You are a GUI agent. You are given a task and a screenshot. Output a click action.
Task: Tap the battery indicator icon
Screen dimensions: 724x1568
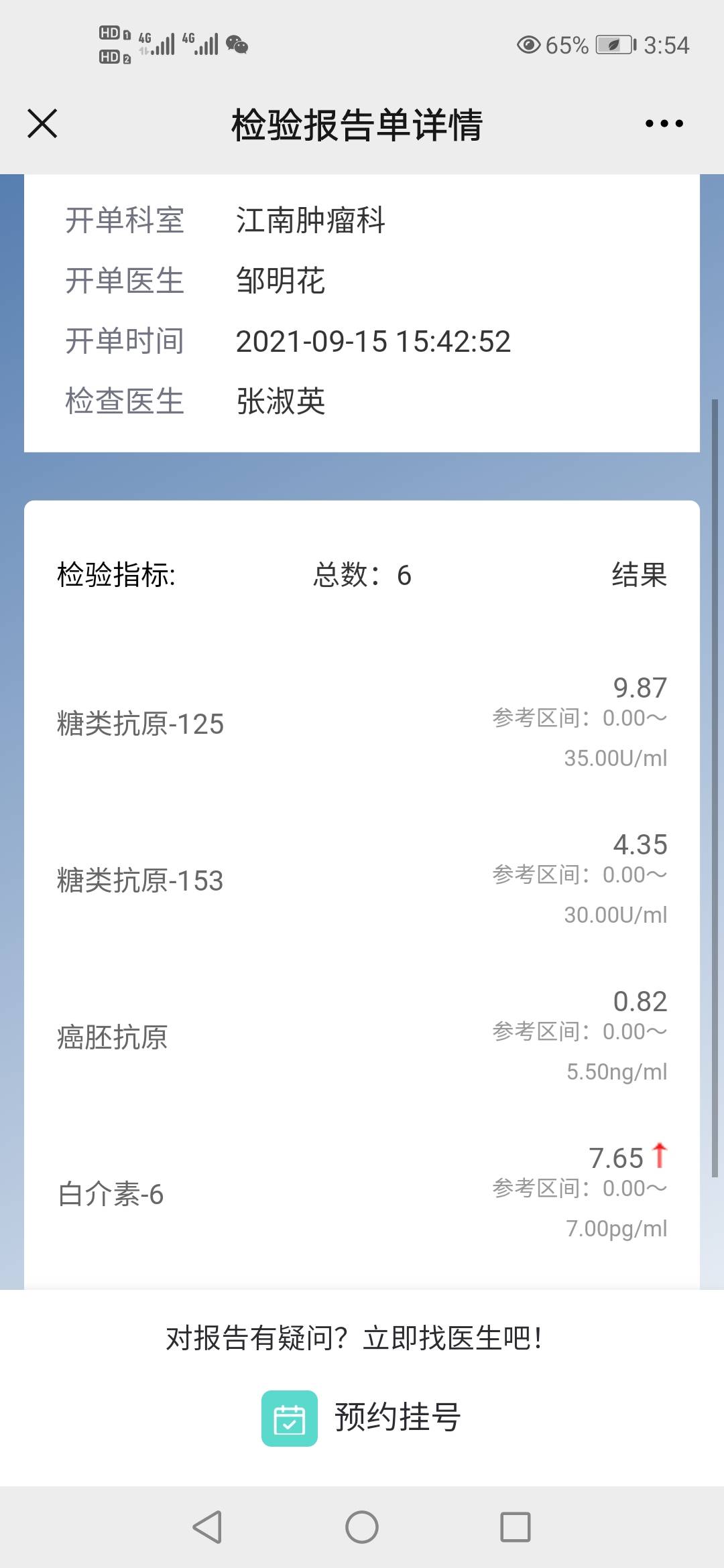tap(614, 44)
